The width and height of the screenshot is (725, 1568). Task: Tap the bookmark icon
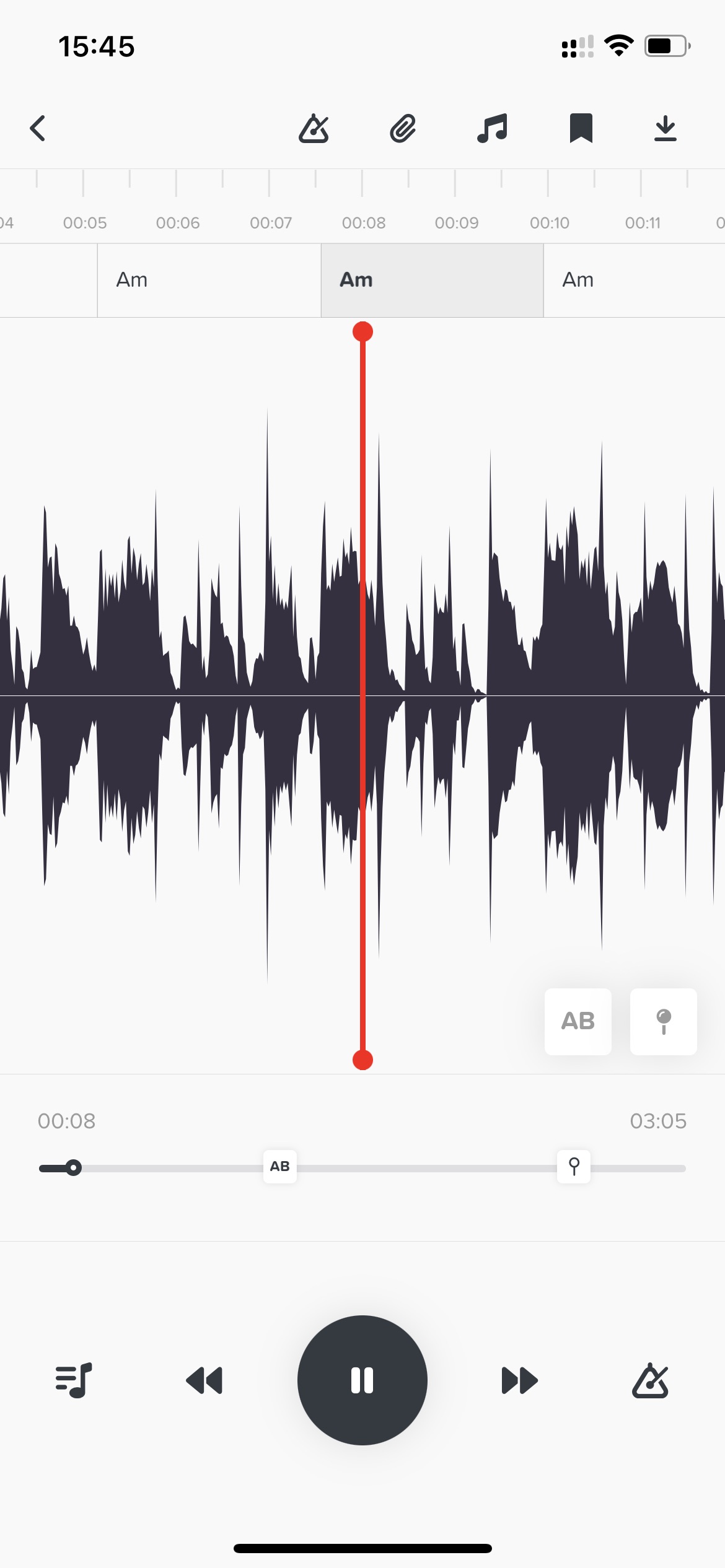click(581, 128)
